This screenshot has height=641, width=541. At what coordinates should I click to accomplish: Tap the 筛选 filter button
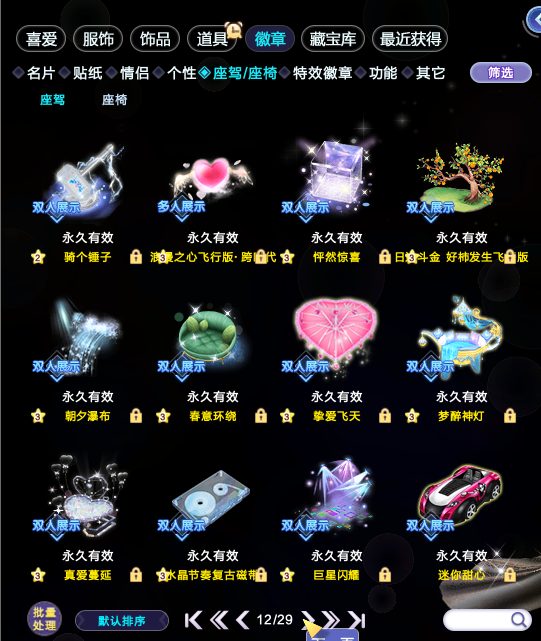[501, 73]
